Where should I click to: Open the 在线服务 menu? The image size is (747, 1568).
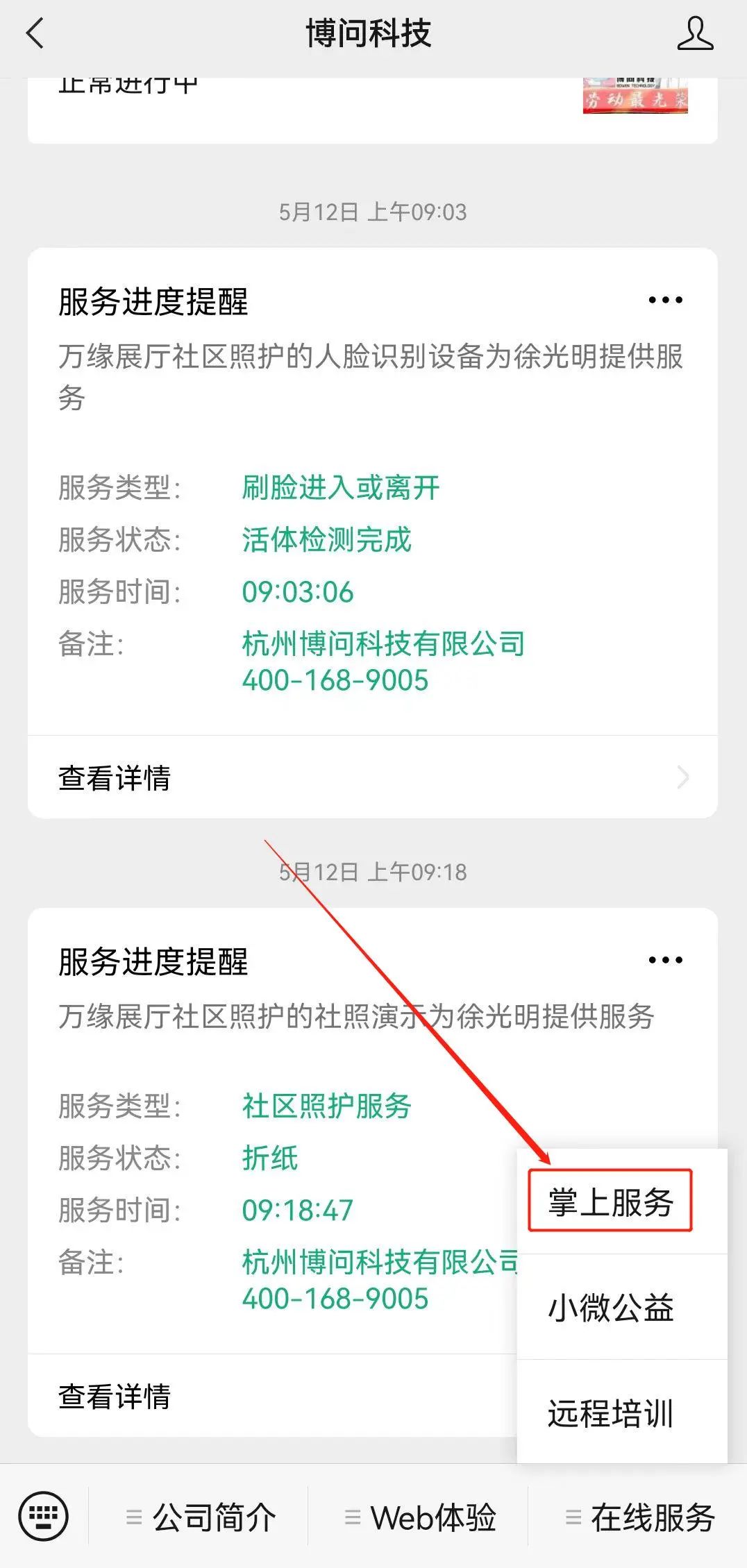click(x=640, y=1517)
